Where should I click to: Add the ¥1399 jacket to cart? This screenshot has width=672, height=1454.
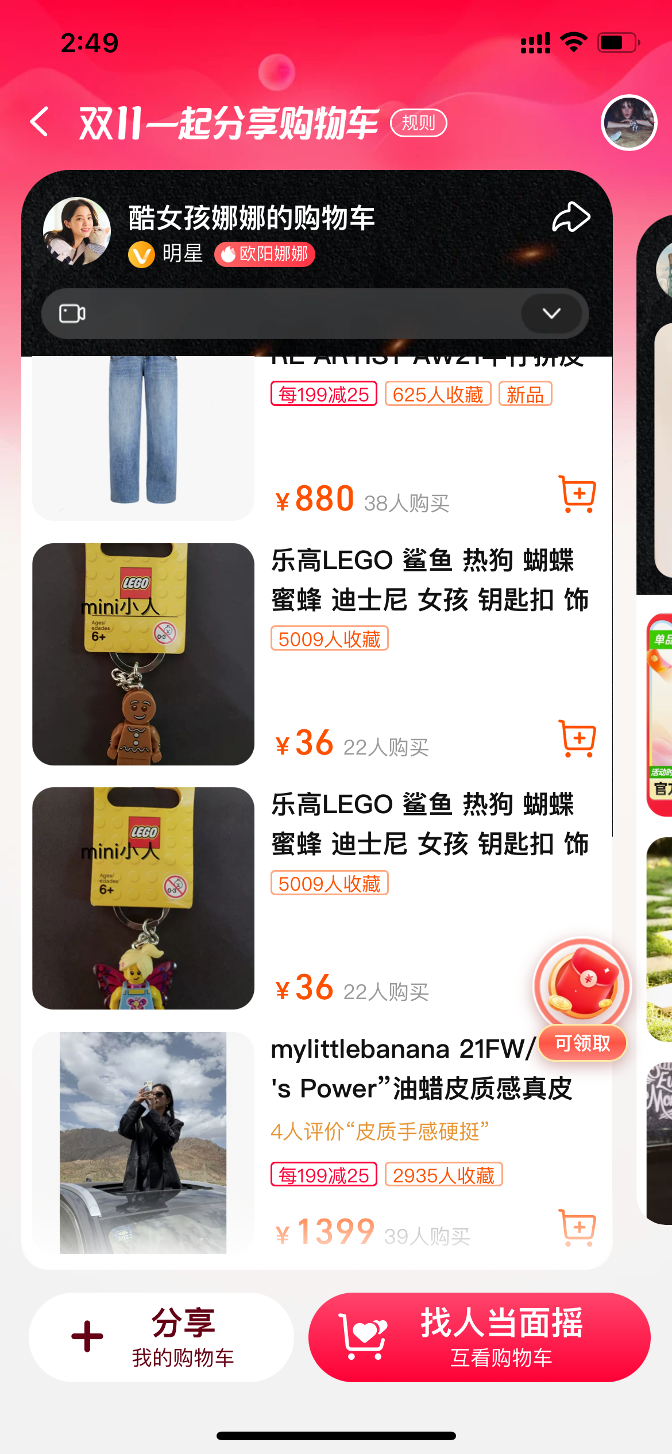(577, 1227)
